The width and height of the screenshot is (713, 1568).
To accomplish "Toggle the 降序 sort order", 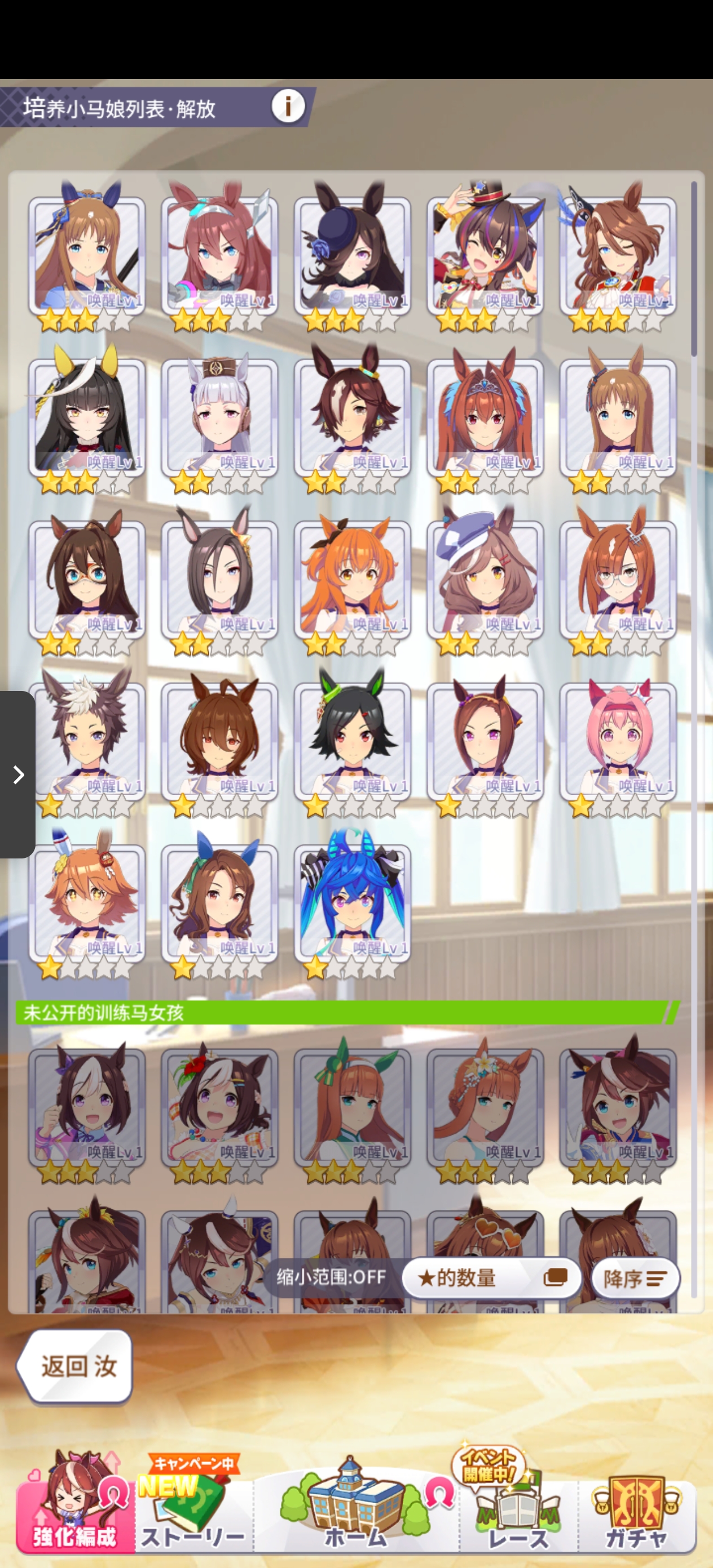I will click(x=635, y=1279).
